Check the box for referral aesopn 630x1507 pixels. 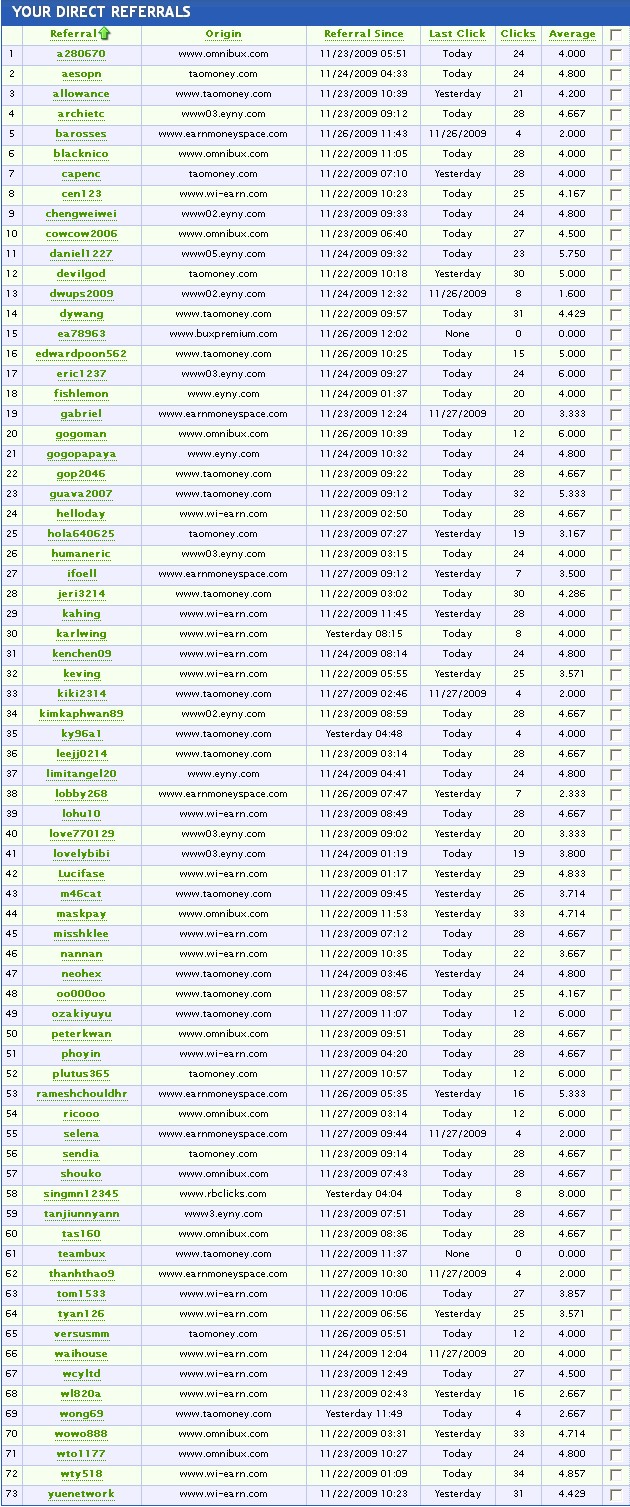tap(615, 75)
